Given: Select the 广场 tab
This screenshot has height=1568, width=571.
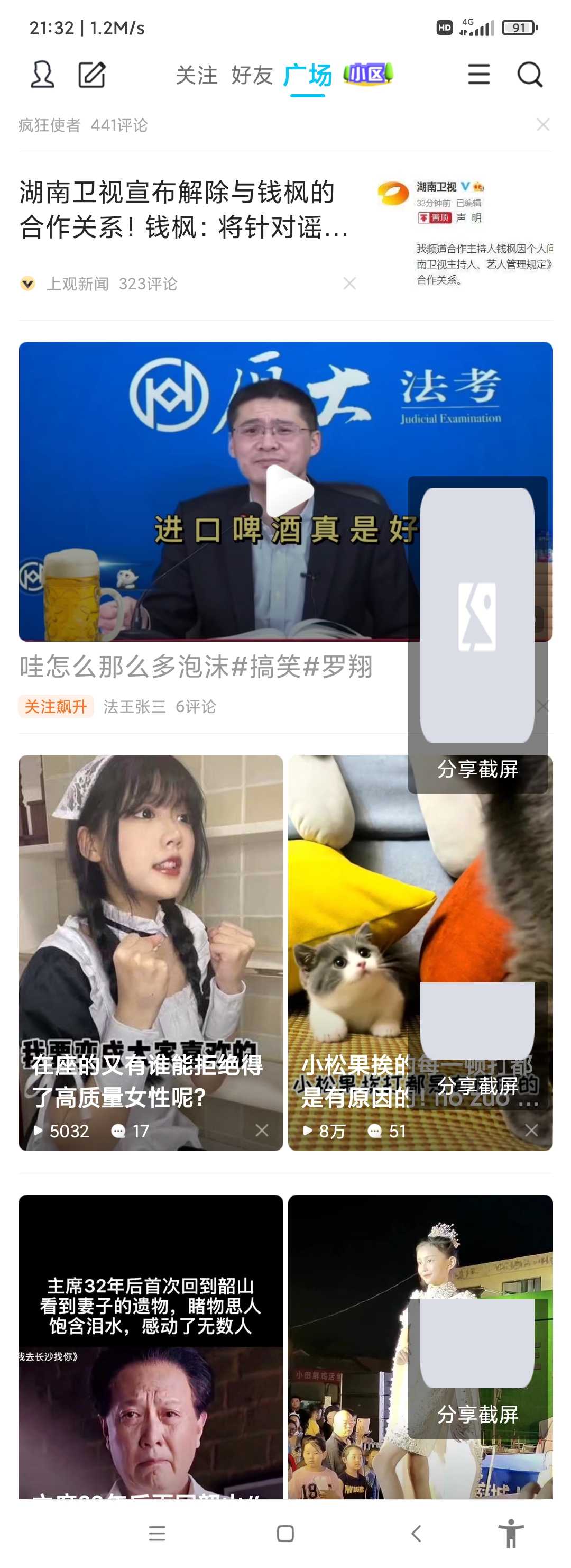Looking at the screenshot, I should point(308,76).
